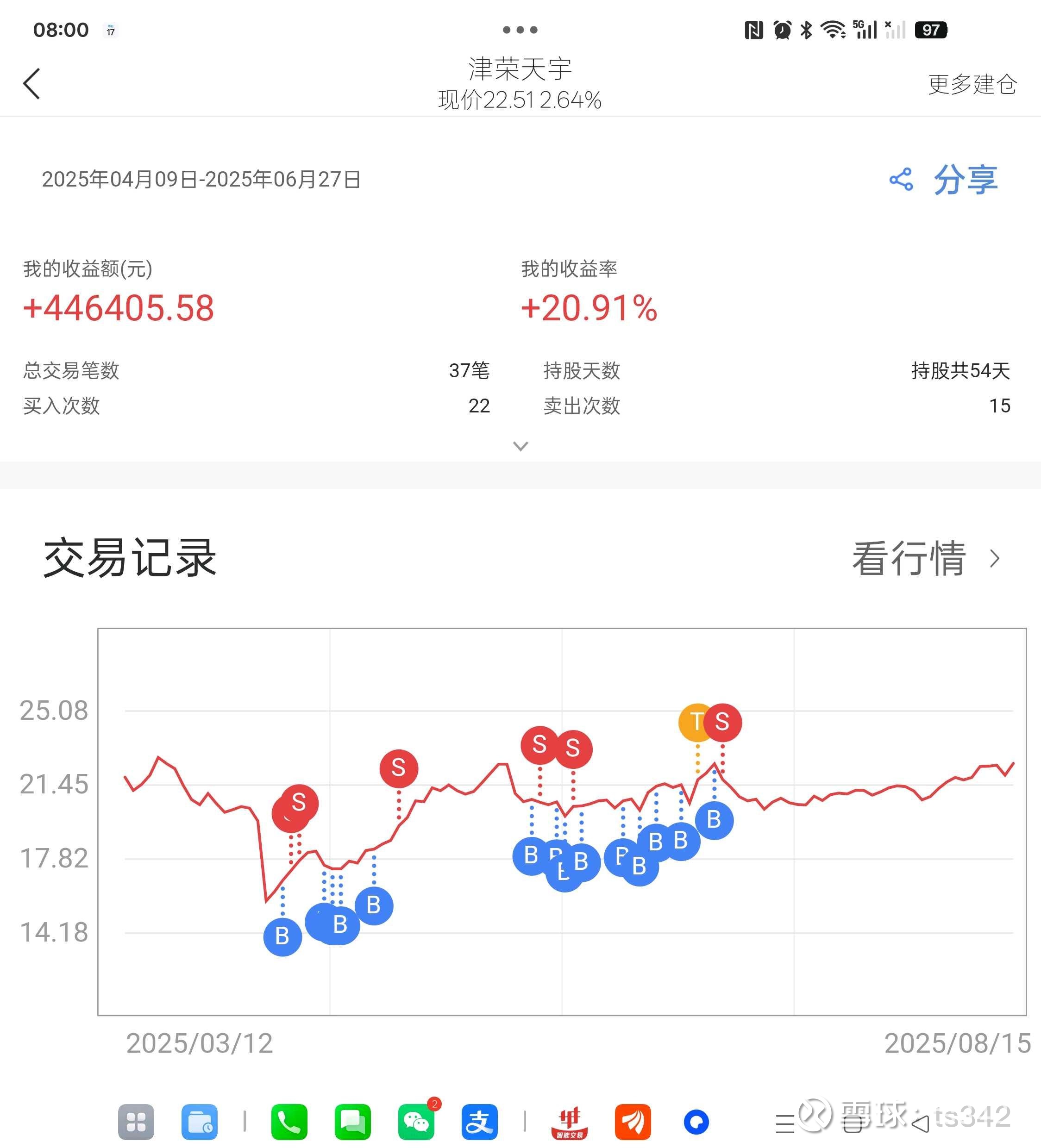Screen dimensions: 1041x1148
Task: Tap the system back triangle button
Action: 920,1123
